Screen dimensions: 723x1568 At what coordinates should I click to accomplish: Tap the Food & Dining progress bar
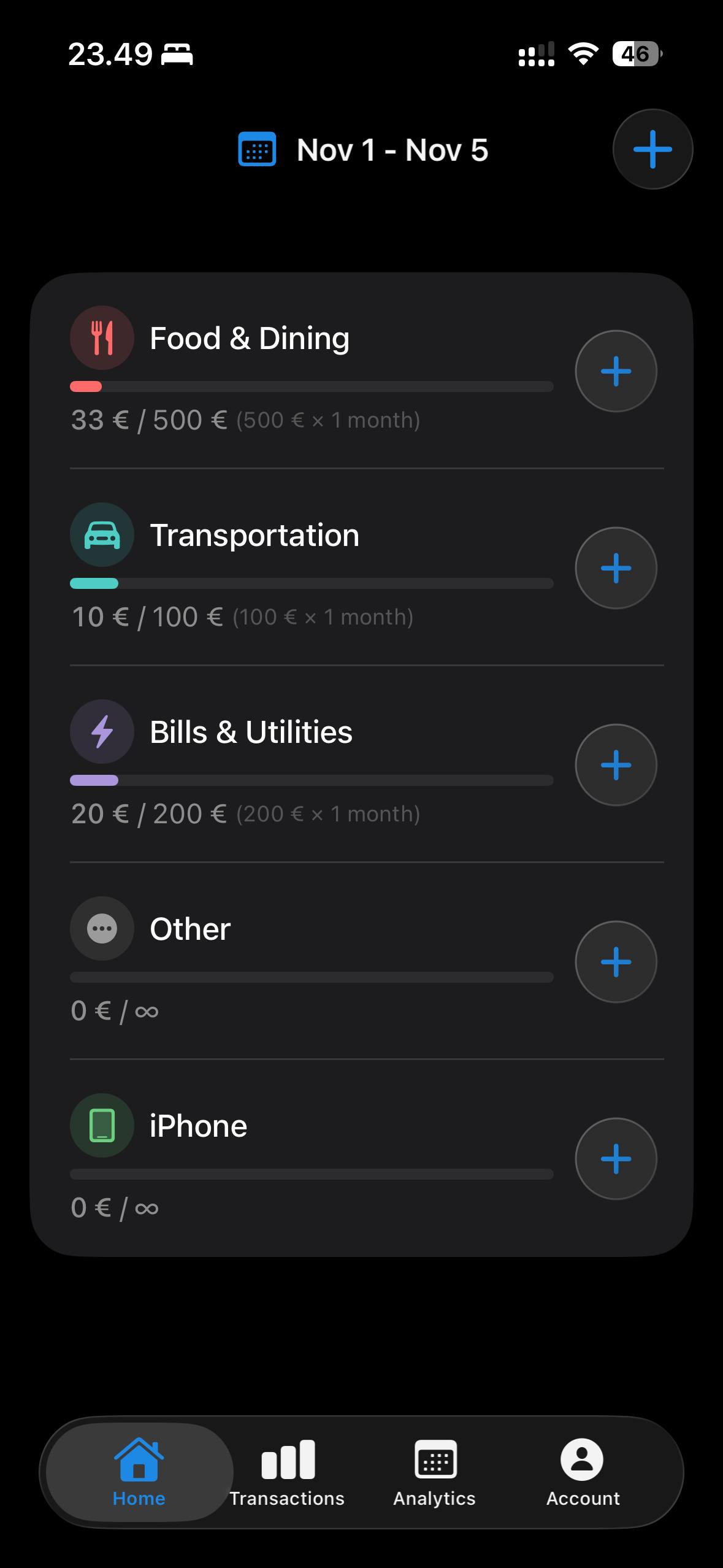(x=311, y=386)
